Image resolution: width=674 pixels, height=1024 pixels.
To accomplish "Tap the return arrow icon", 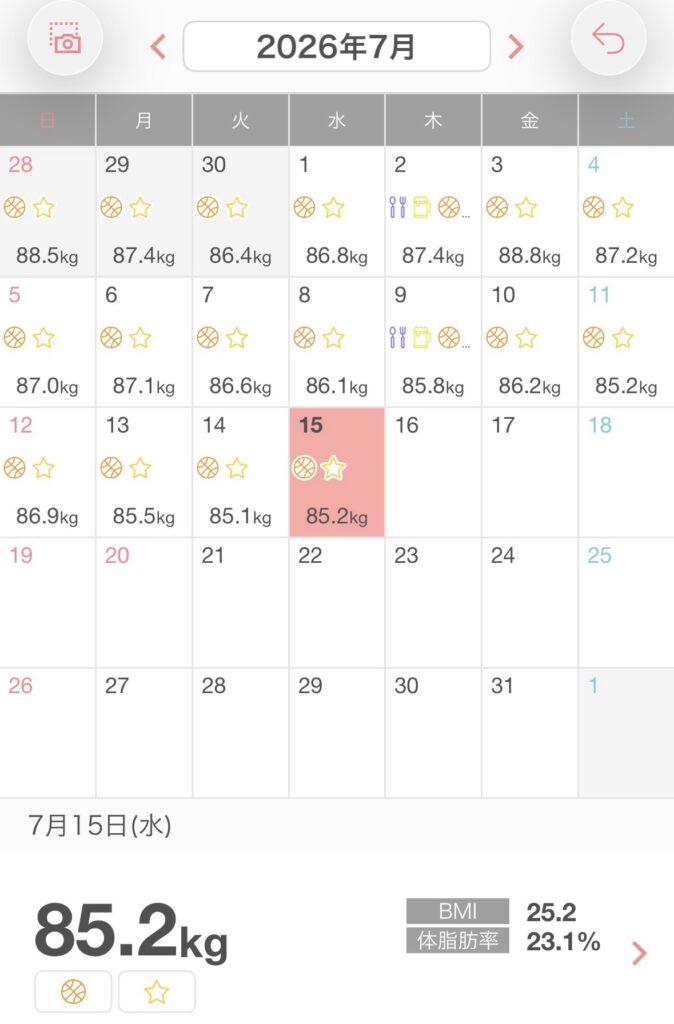I will click(x=608, y=38).
